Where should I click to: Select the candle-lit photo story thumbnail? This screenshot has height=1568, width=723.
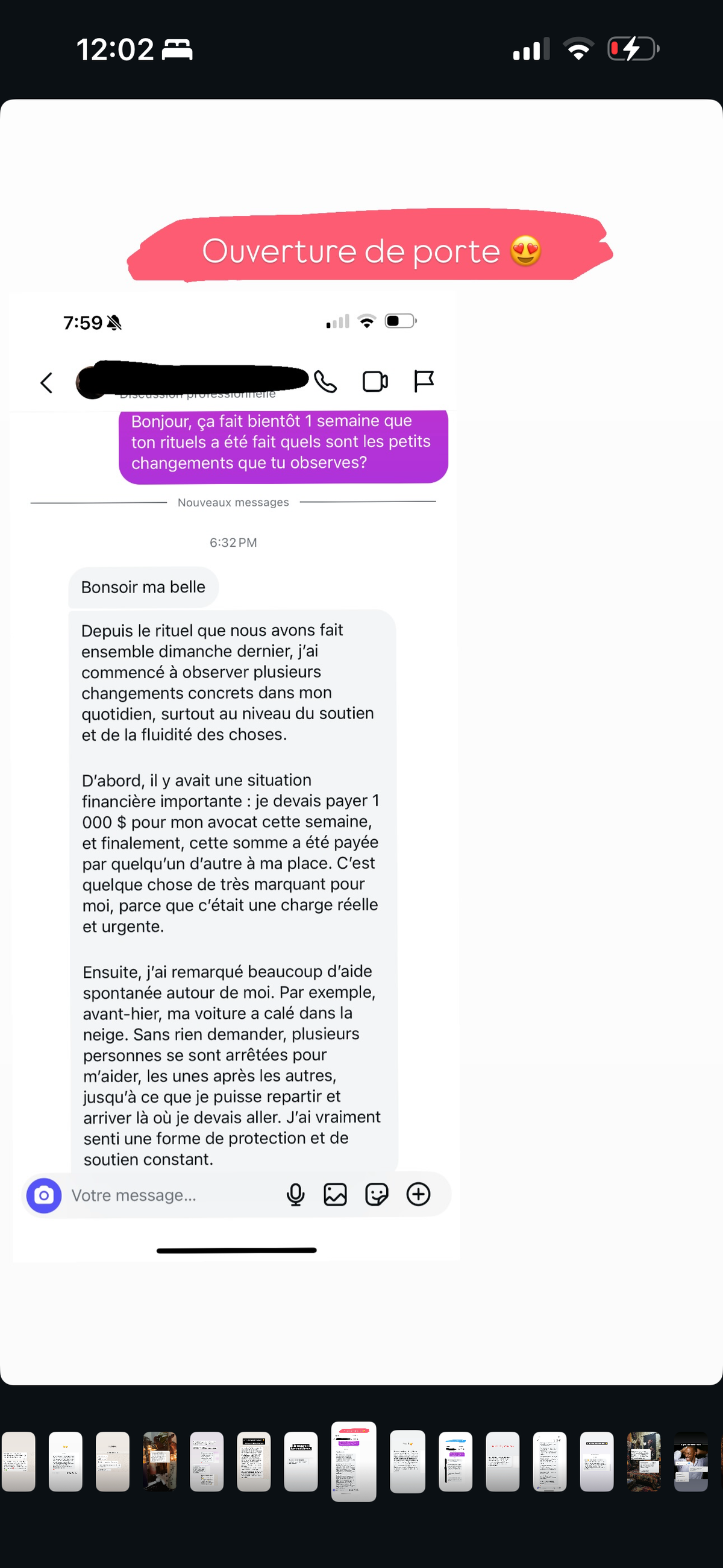pyautogui.click(x=160, y=1461)
